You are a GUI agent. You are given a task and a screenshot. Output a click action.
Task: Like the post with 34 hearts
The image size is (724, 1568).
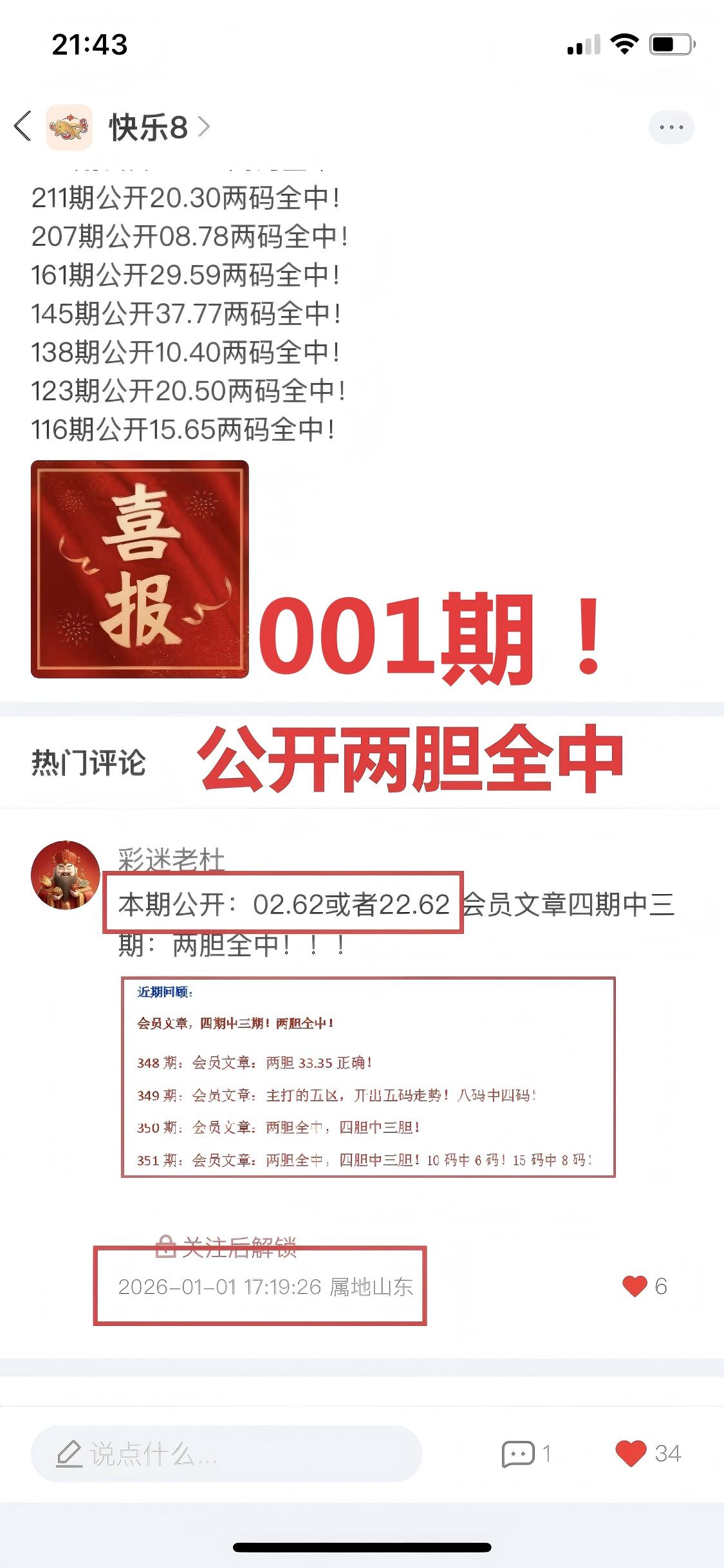click(631, 1453)
